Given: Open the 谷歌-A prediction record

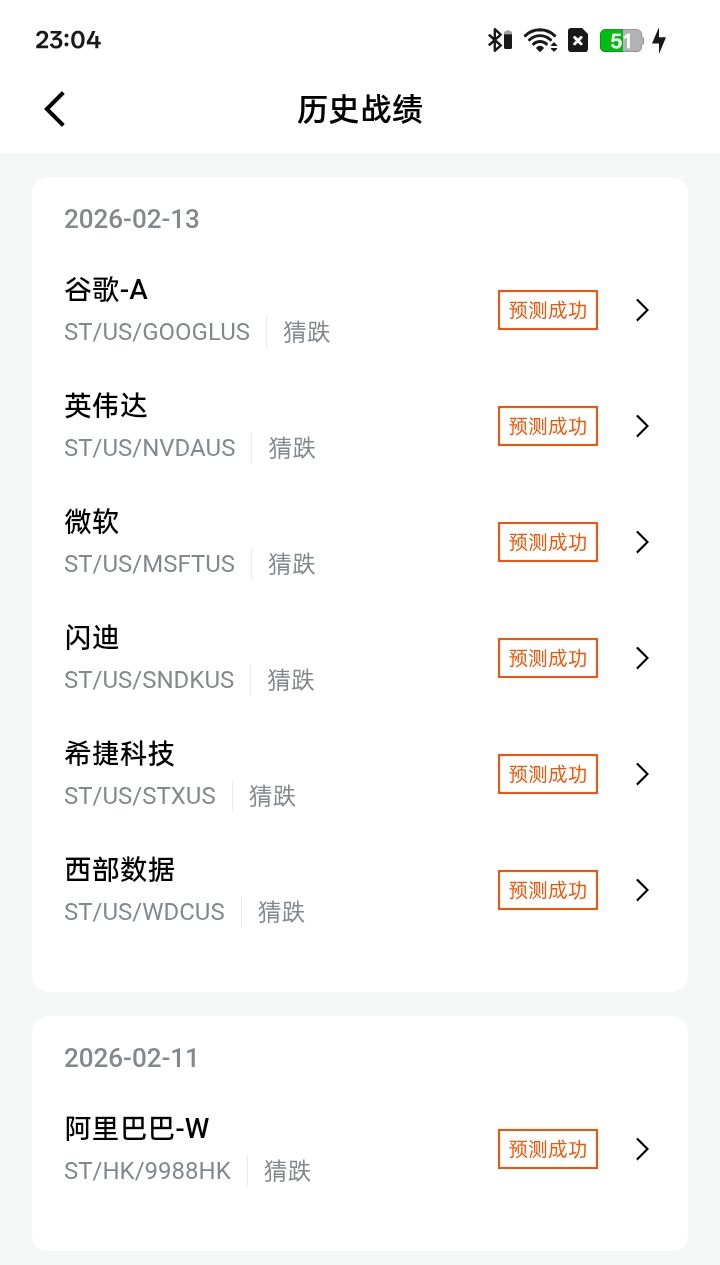Looking at the screenshot, I should [360, 310].
